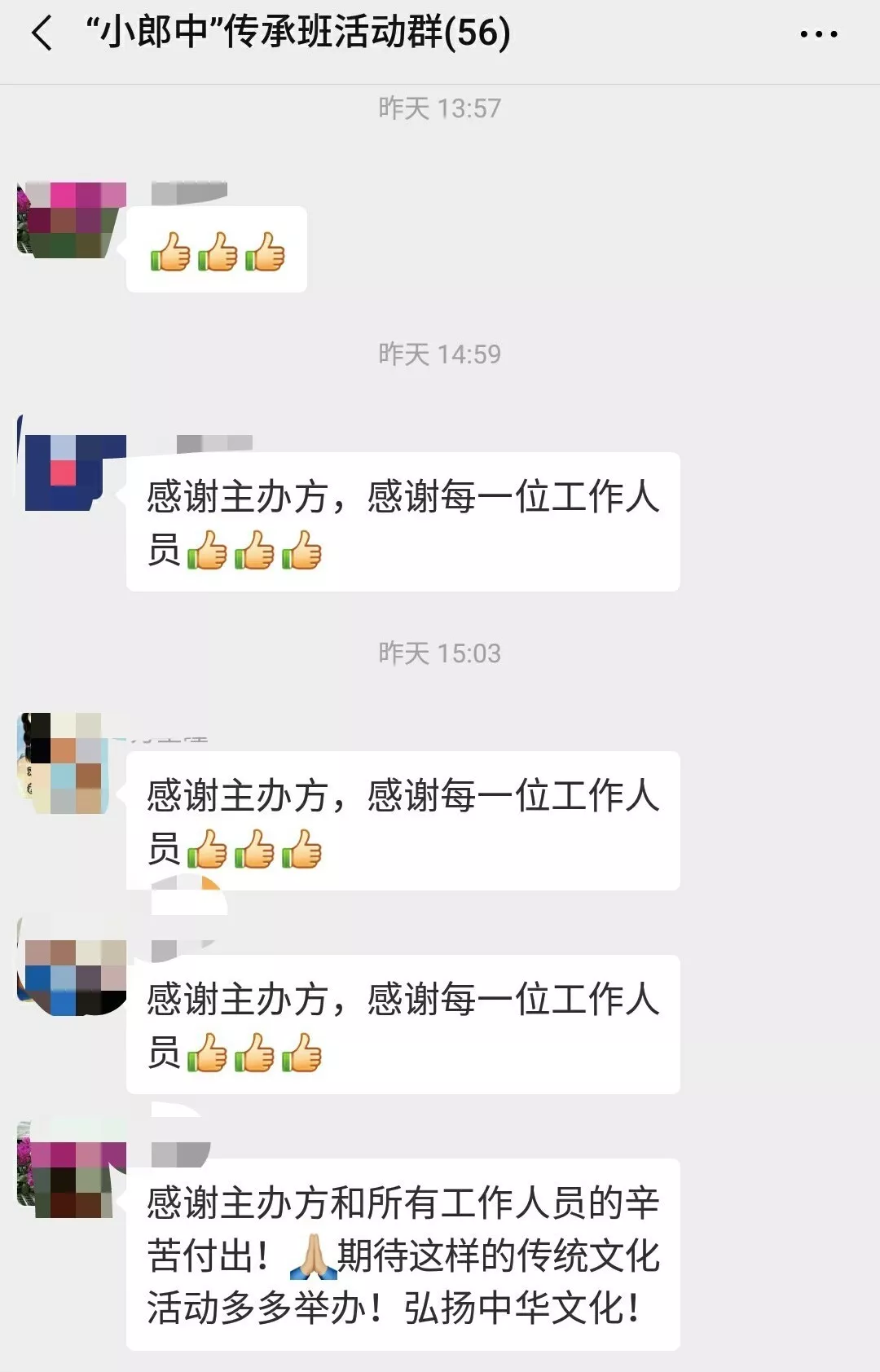This screenshot has width=880, height=1372.
Task: Open the sender's avatar on the 15:03 message
Action: pyautogui.click(x=65, y=764)
